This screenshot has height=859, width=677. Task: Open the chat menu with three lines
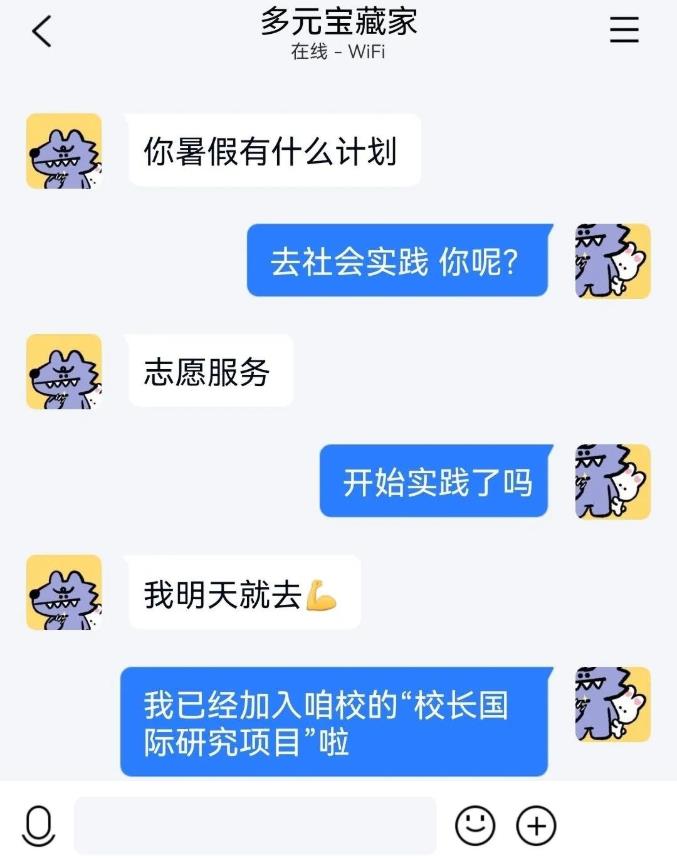point(624,31)
